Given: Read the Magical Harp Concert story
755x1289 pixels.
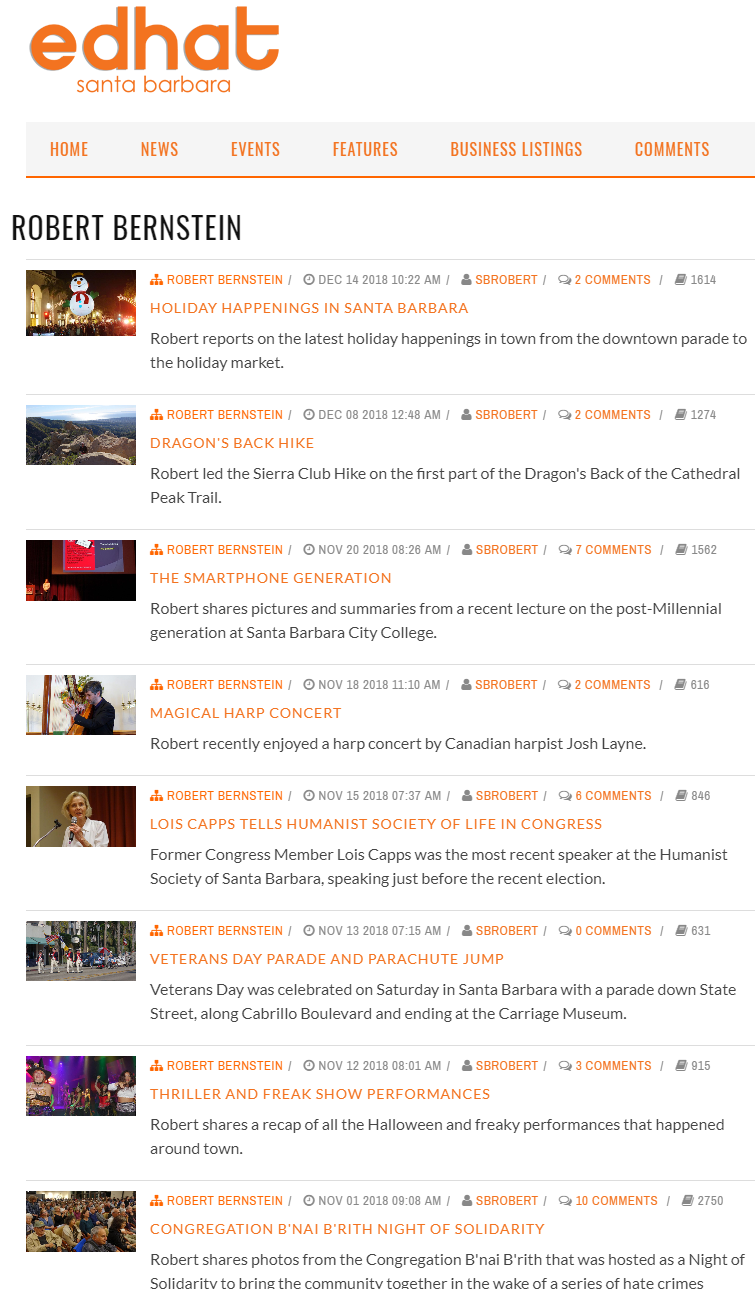Looking at the screenshot, I should (246, 713).
